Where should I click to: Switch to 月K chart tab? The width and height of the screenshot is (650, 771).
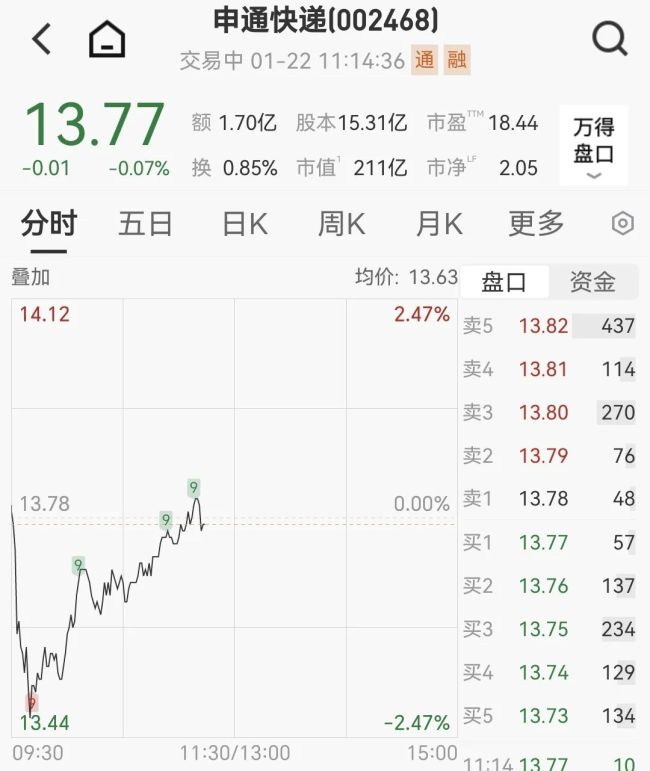tap(438, 224)
